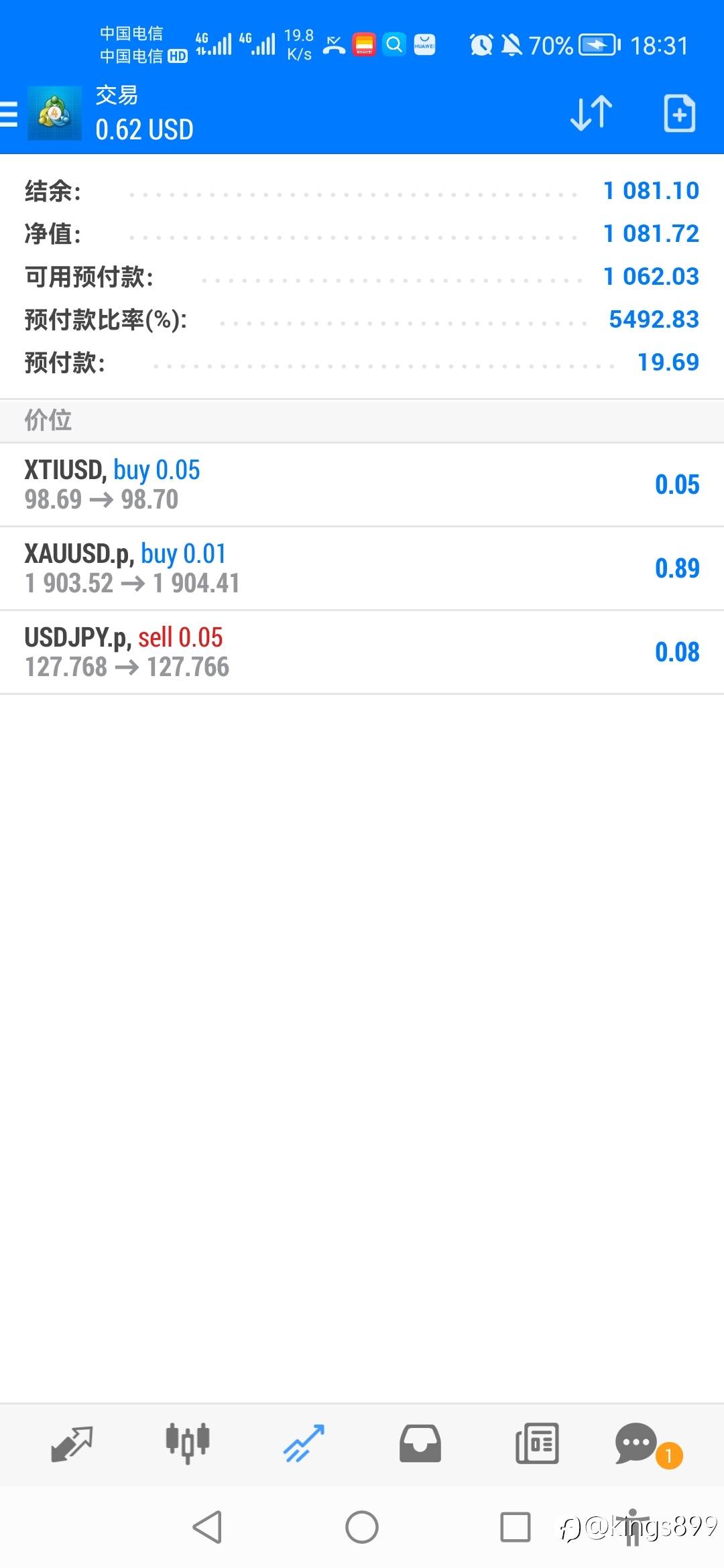
Task: Return to the phone home screen
Action: click(362, 1527)
